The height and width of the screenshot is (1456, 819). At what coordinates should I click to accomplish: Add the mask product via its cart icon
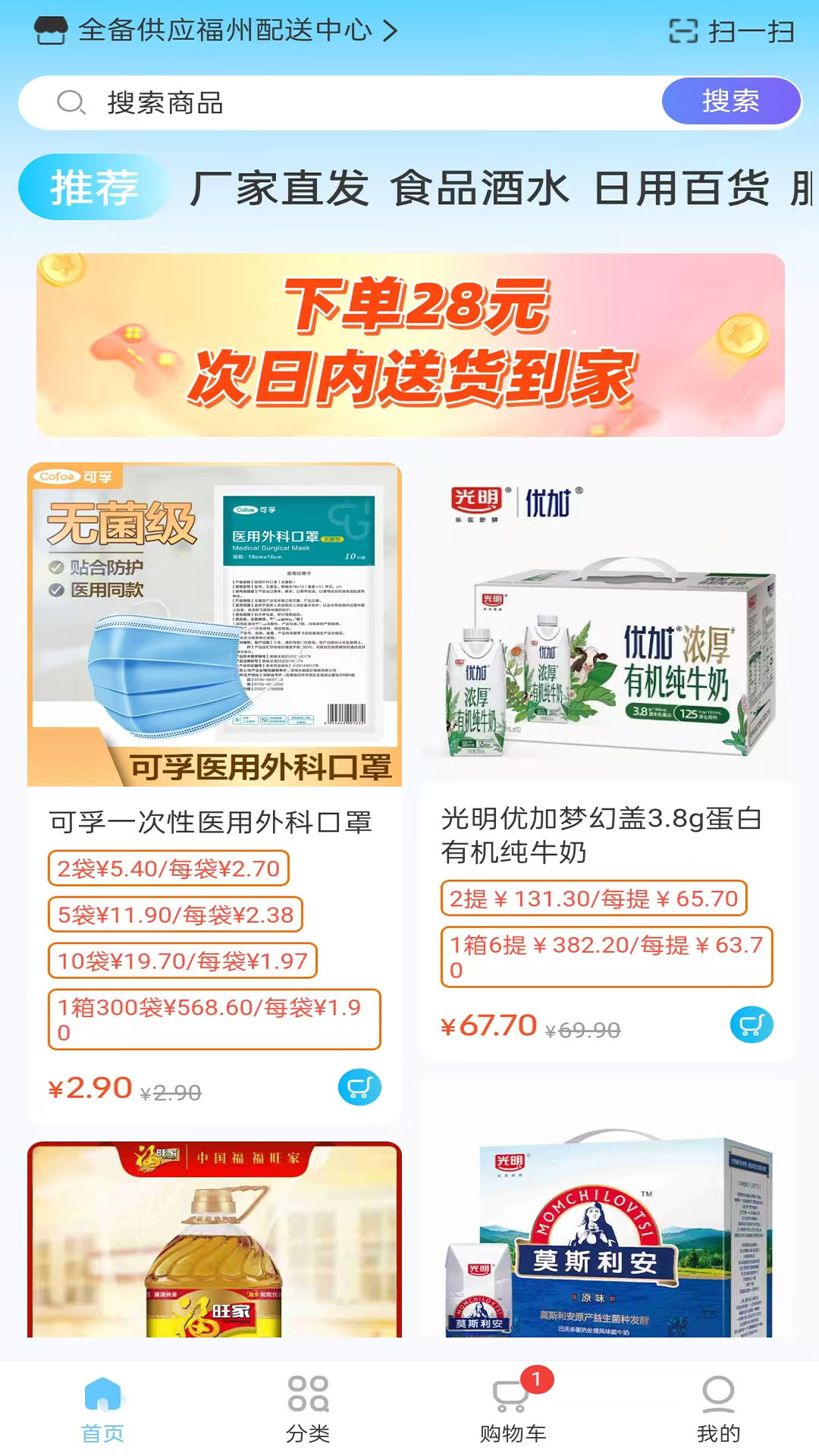point(362,1086)
